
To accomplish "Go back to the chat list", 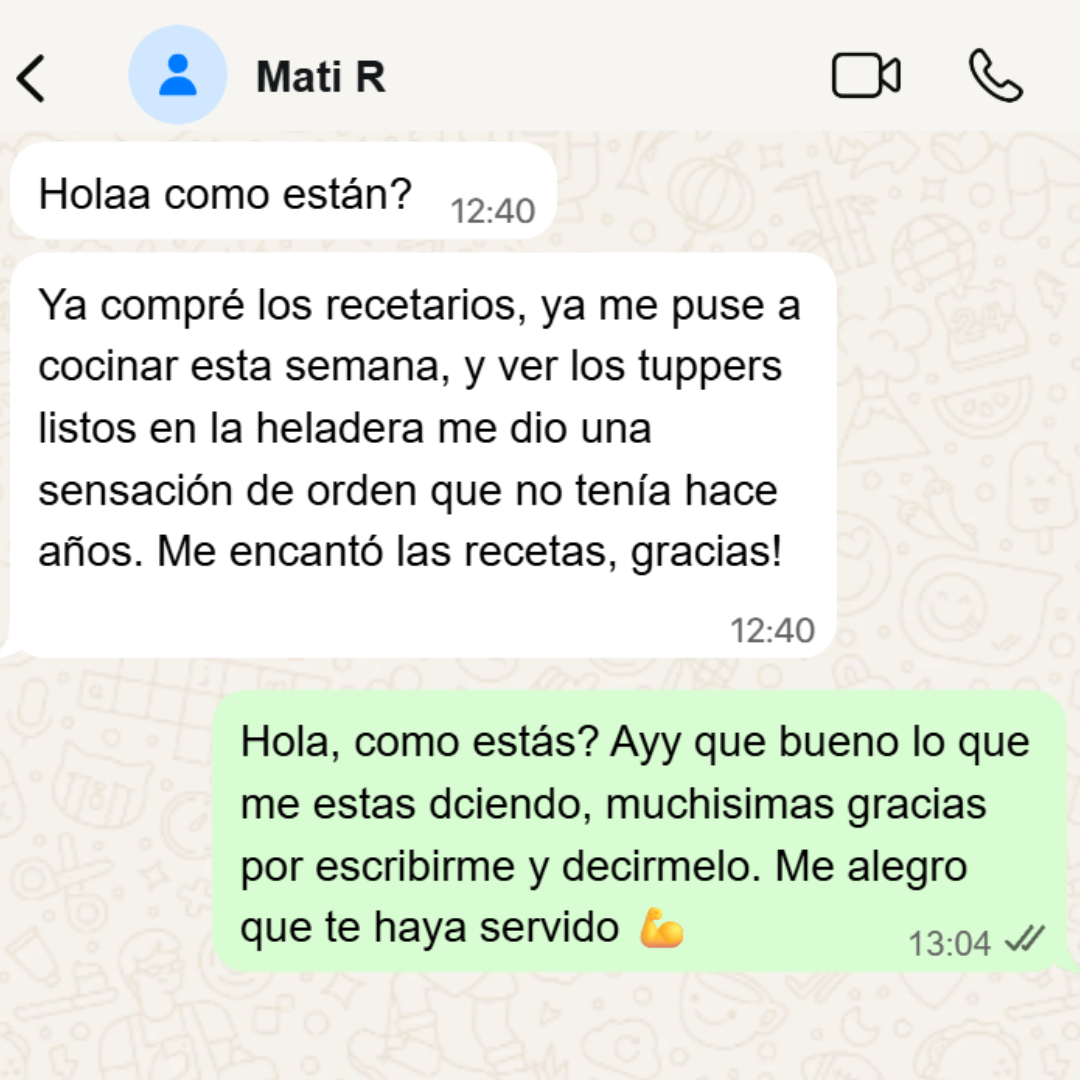I will [x=32, y=78].
